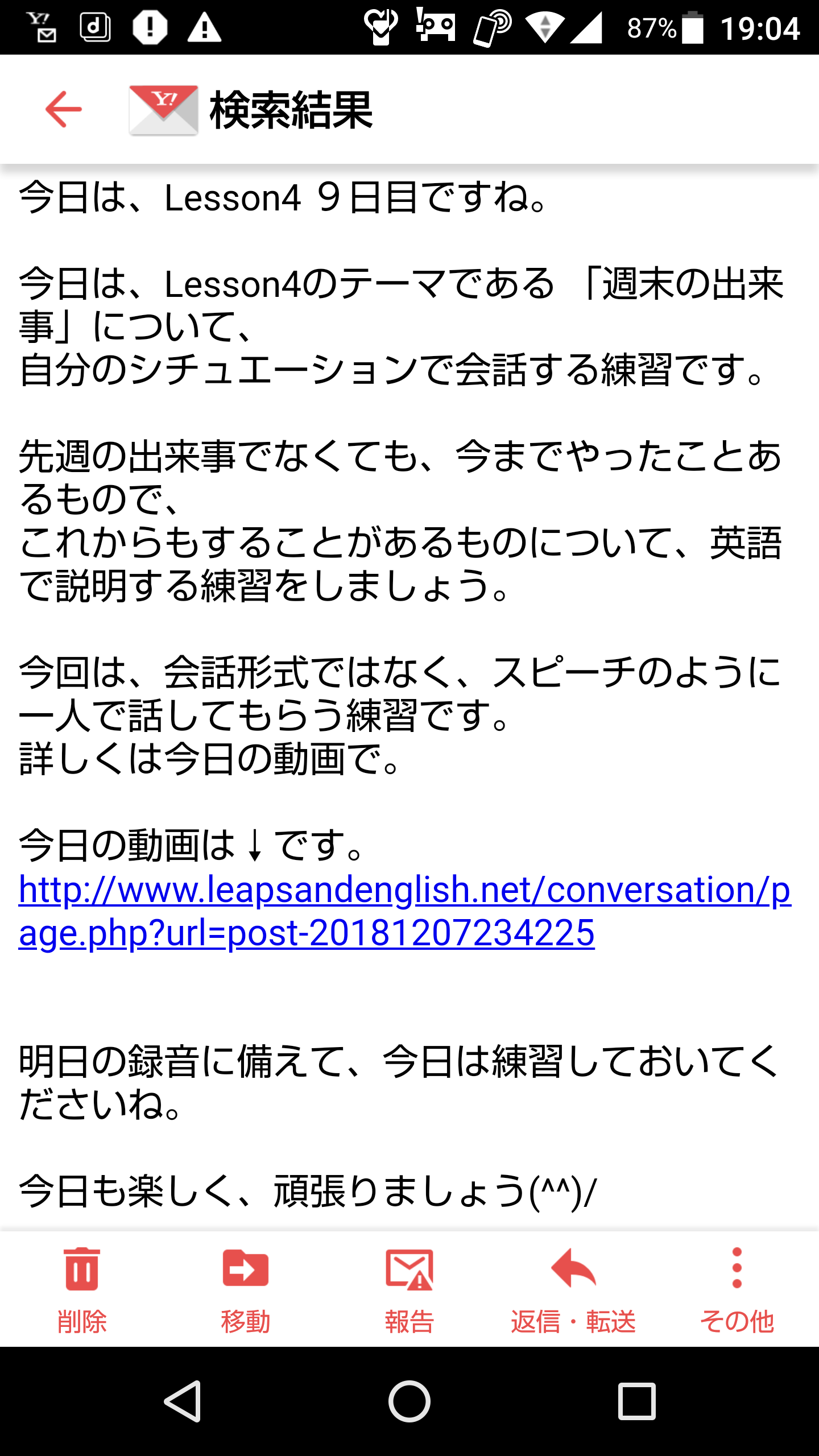
Task: Open the recent apps overview
Action: pos(636,1401)
